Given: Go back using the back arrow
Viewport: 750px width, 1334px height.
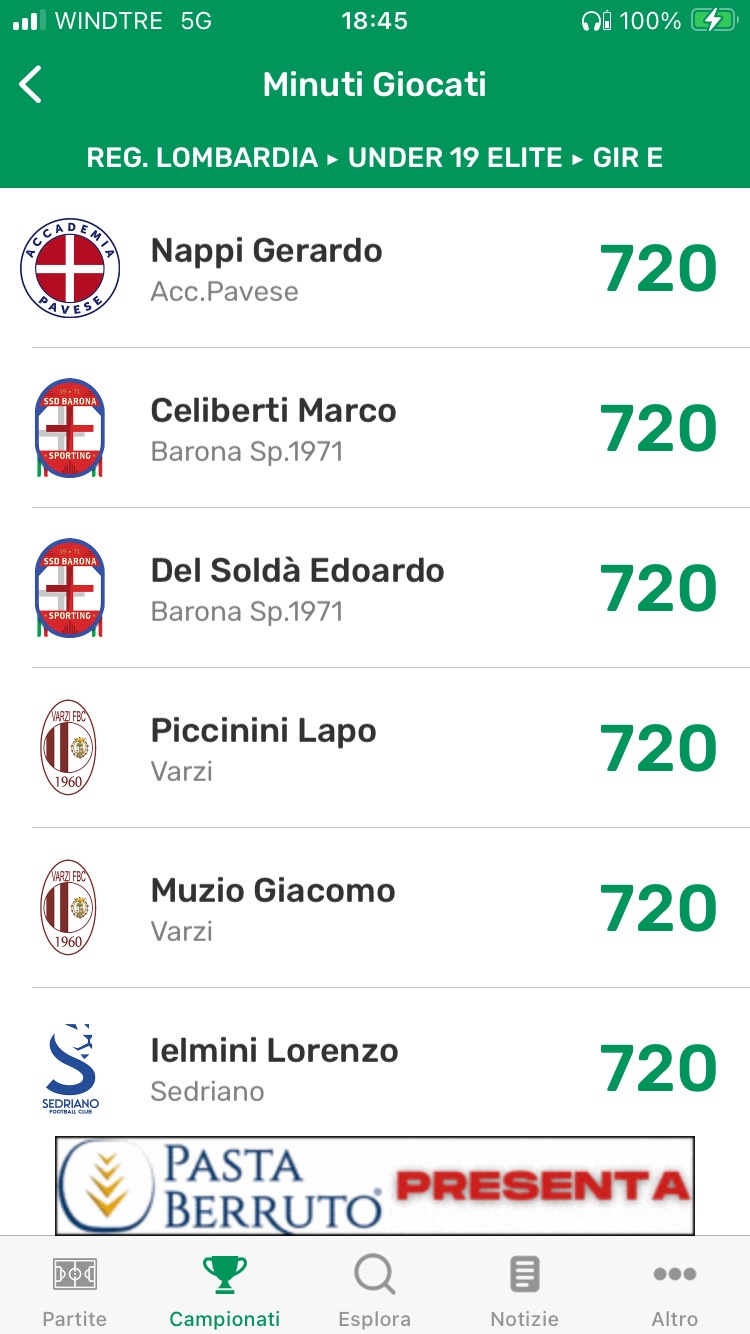Looking at the screenshot, I should 31,85.
